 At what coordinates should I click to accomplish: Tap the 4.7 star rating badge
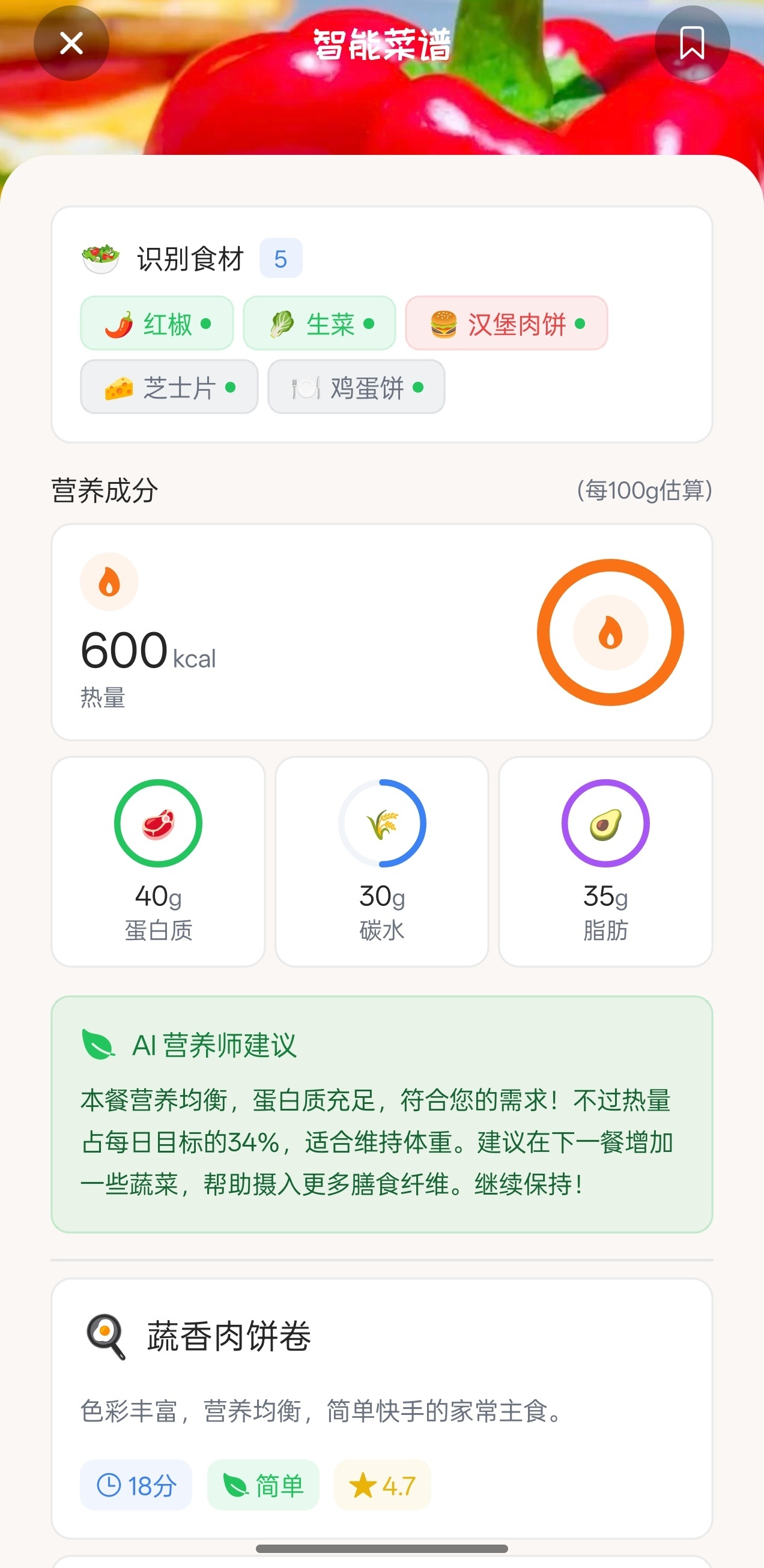(x=382, y=1485)
